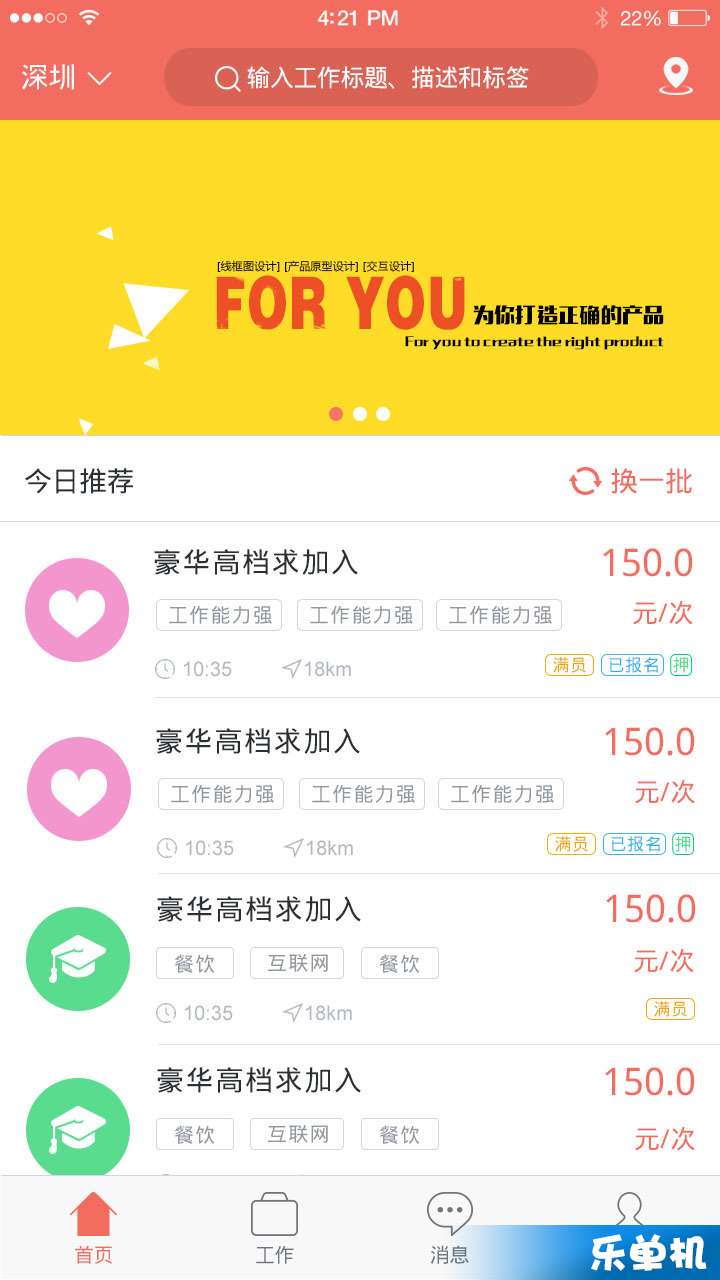
Task: Select the second banner page dot
Action: point(360,414)
